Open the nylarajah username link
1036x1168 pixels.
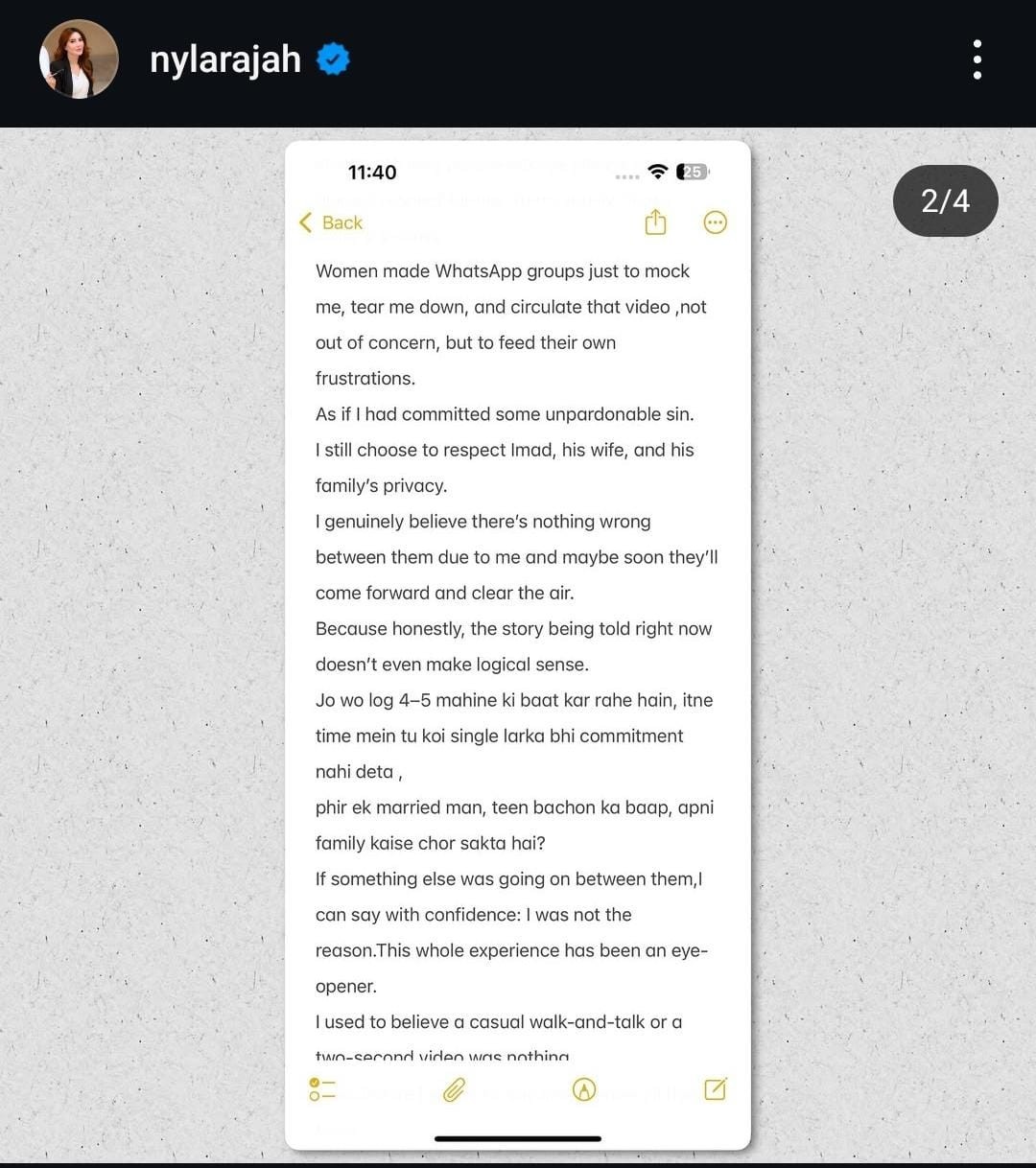[x=225, y=59]
